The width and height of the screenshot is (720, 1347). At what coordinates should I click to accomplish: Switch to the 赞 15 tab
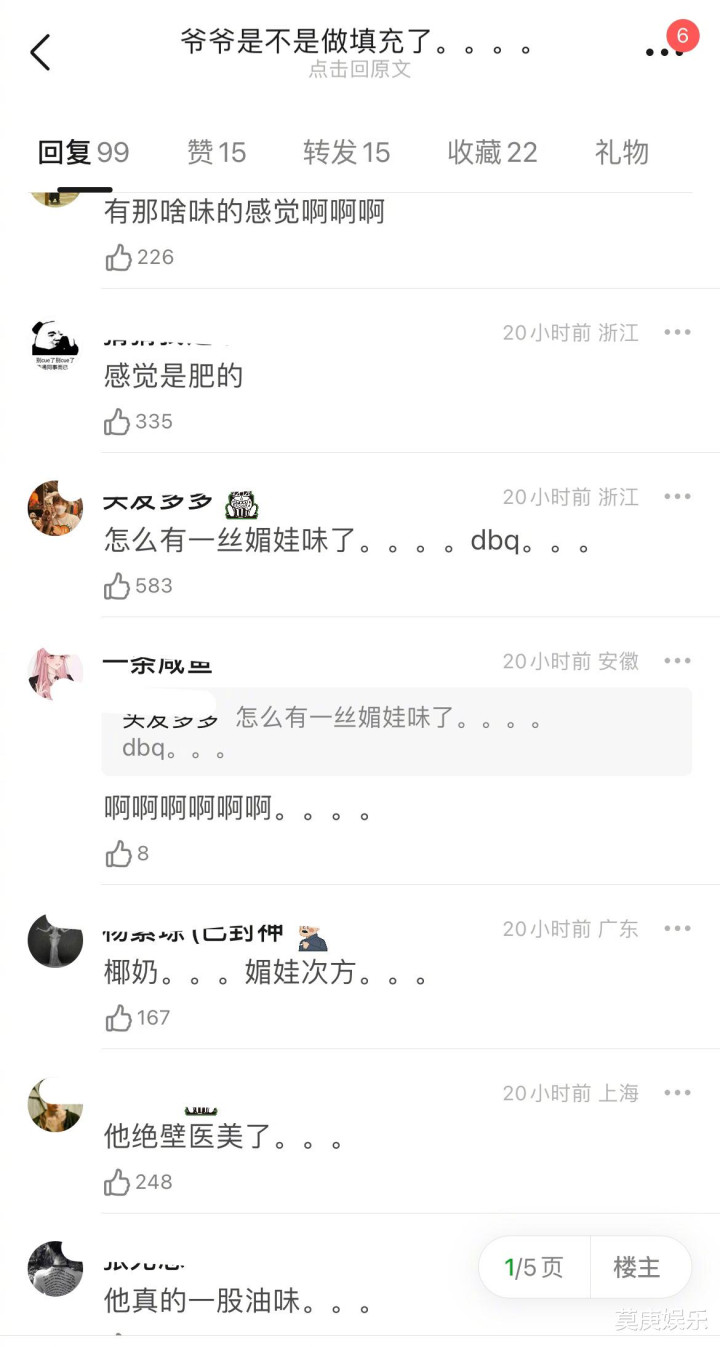pyautogui.click(x=216, y=152)
